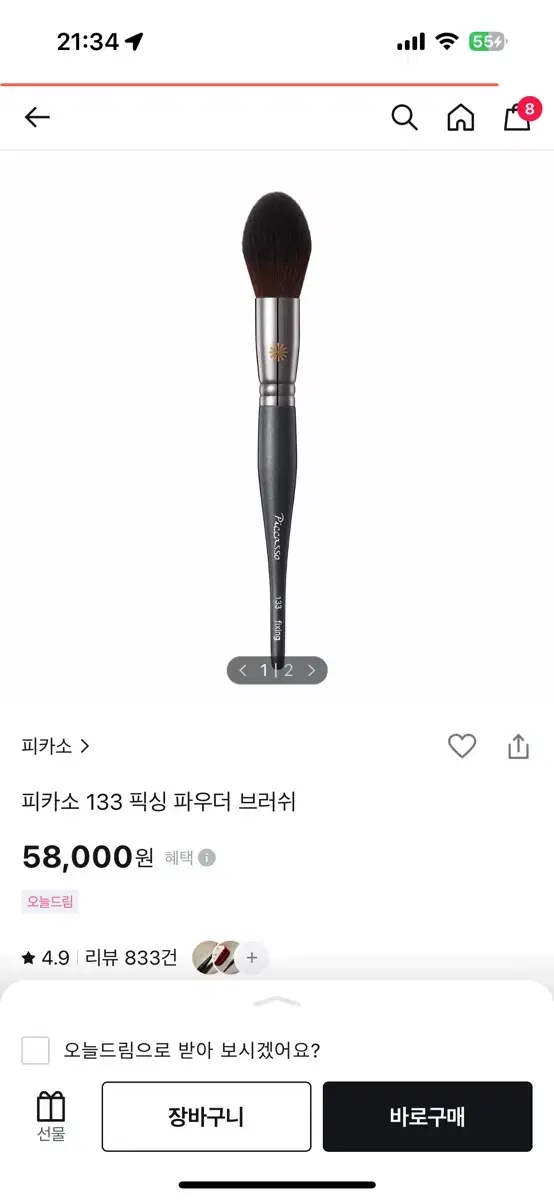Share this product

(518, 746)
